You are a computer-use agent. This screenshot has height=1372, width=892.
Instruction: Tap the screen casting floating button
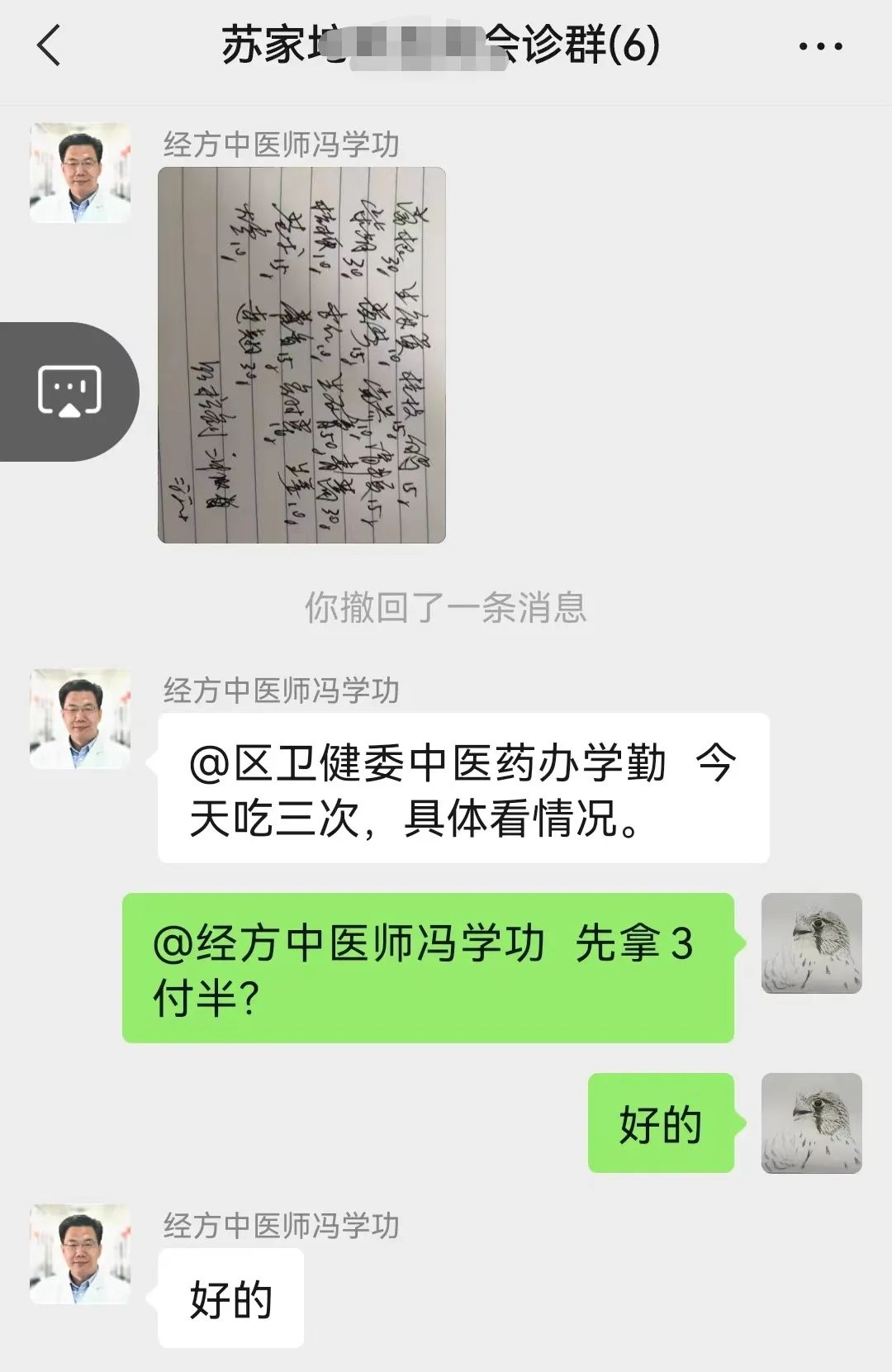point(70,391)
